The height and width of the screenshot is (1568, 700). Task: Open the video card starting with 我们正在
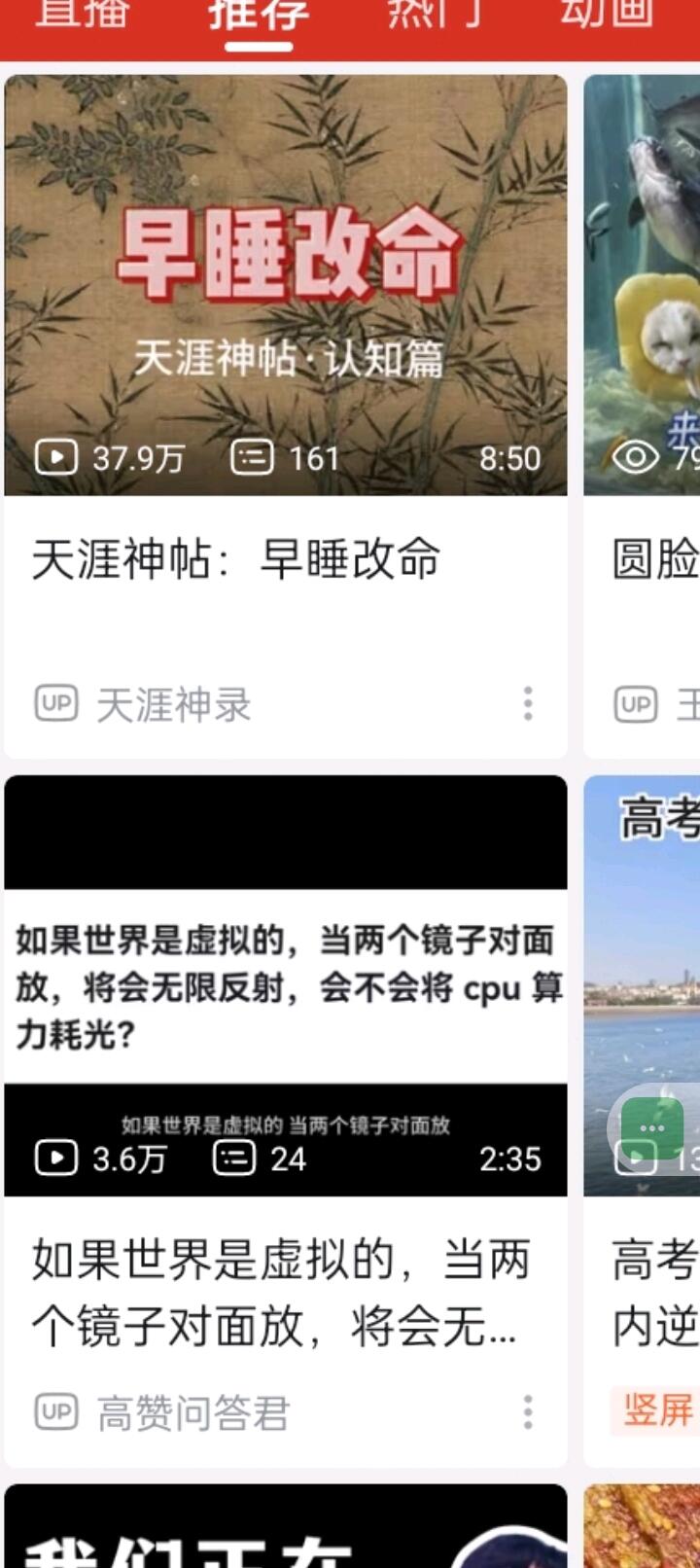click(x=286, y=1525)
